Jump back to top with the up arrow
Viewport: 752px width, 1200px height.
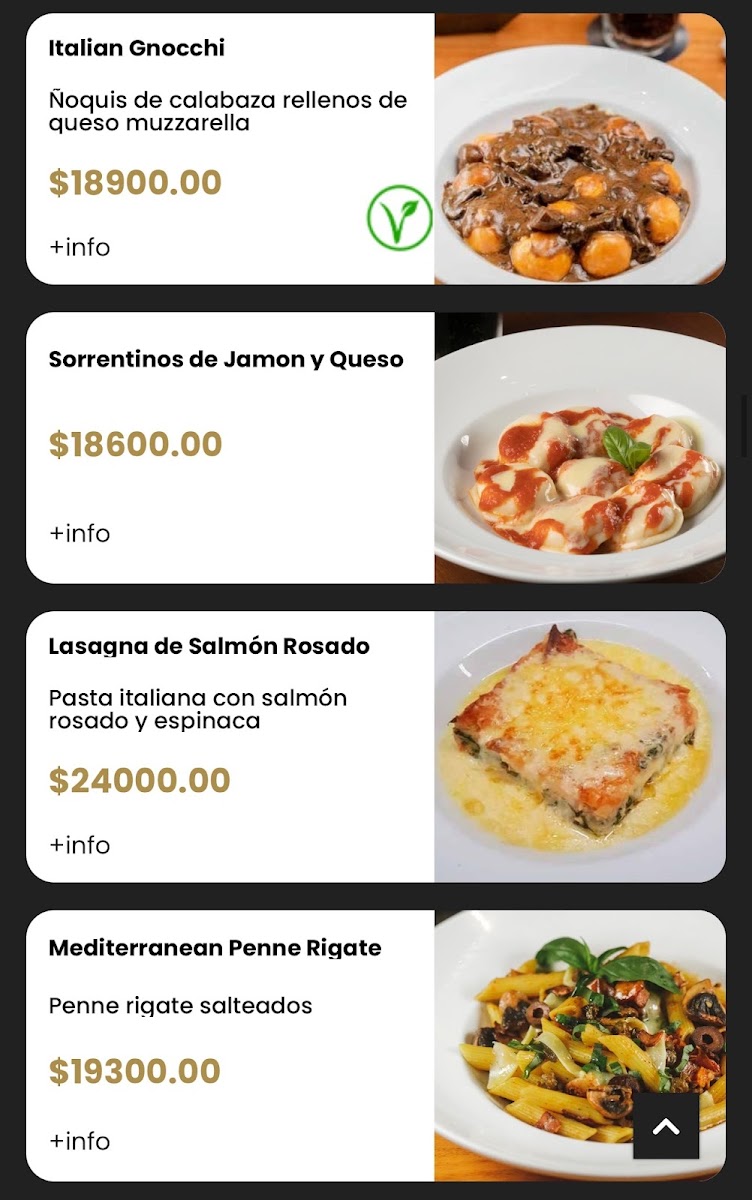pos(666,1126)
